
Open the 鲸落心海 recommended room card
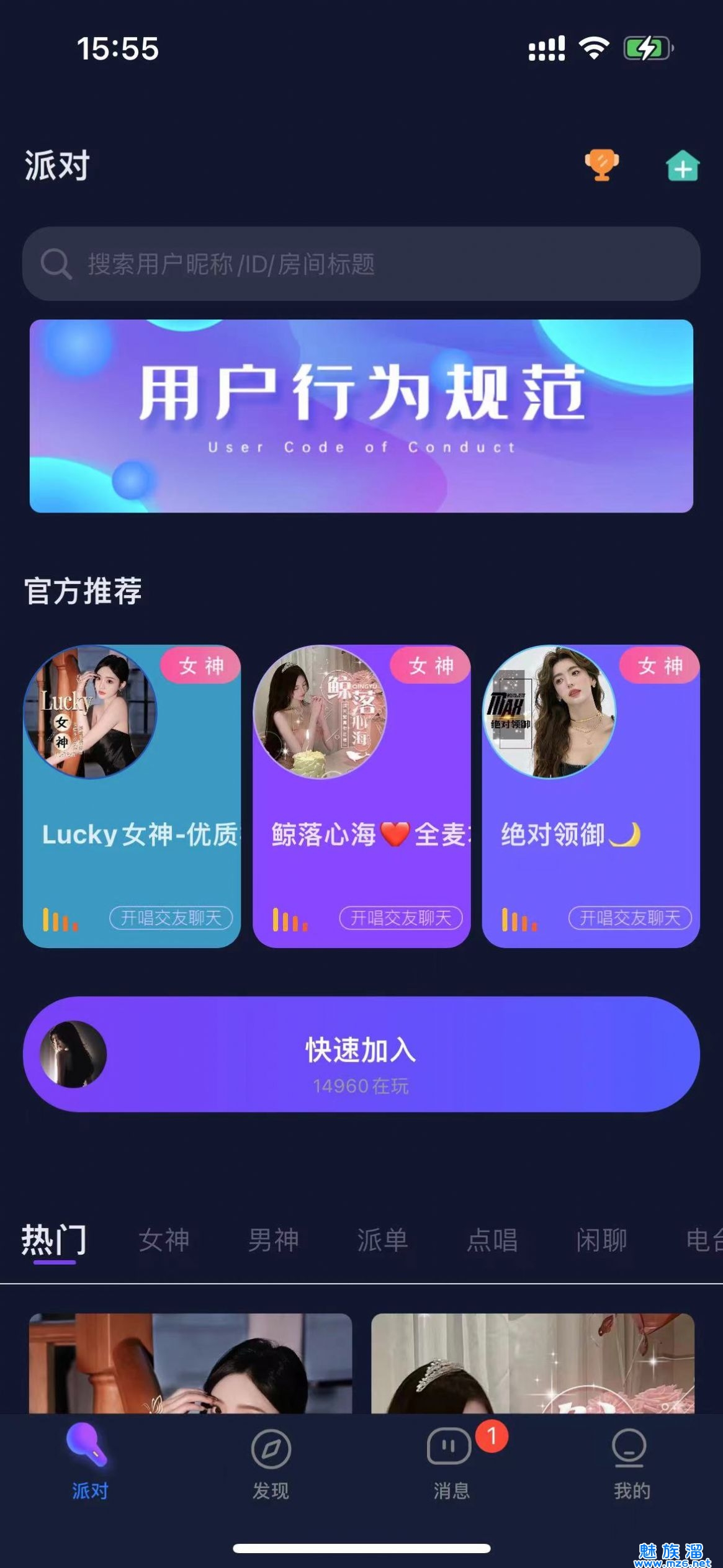[x=361, y=796]
